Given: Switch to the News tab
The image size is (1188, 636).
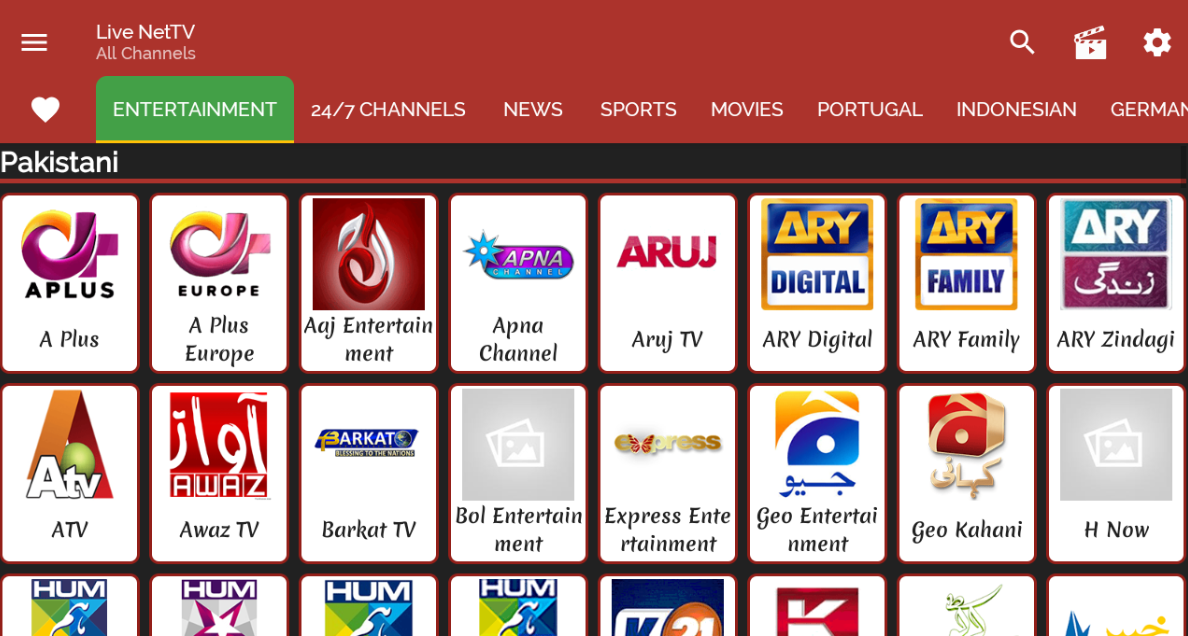Looking at the screenshot, I should [x=532, y=109].
